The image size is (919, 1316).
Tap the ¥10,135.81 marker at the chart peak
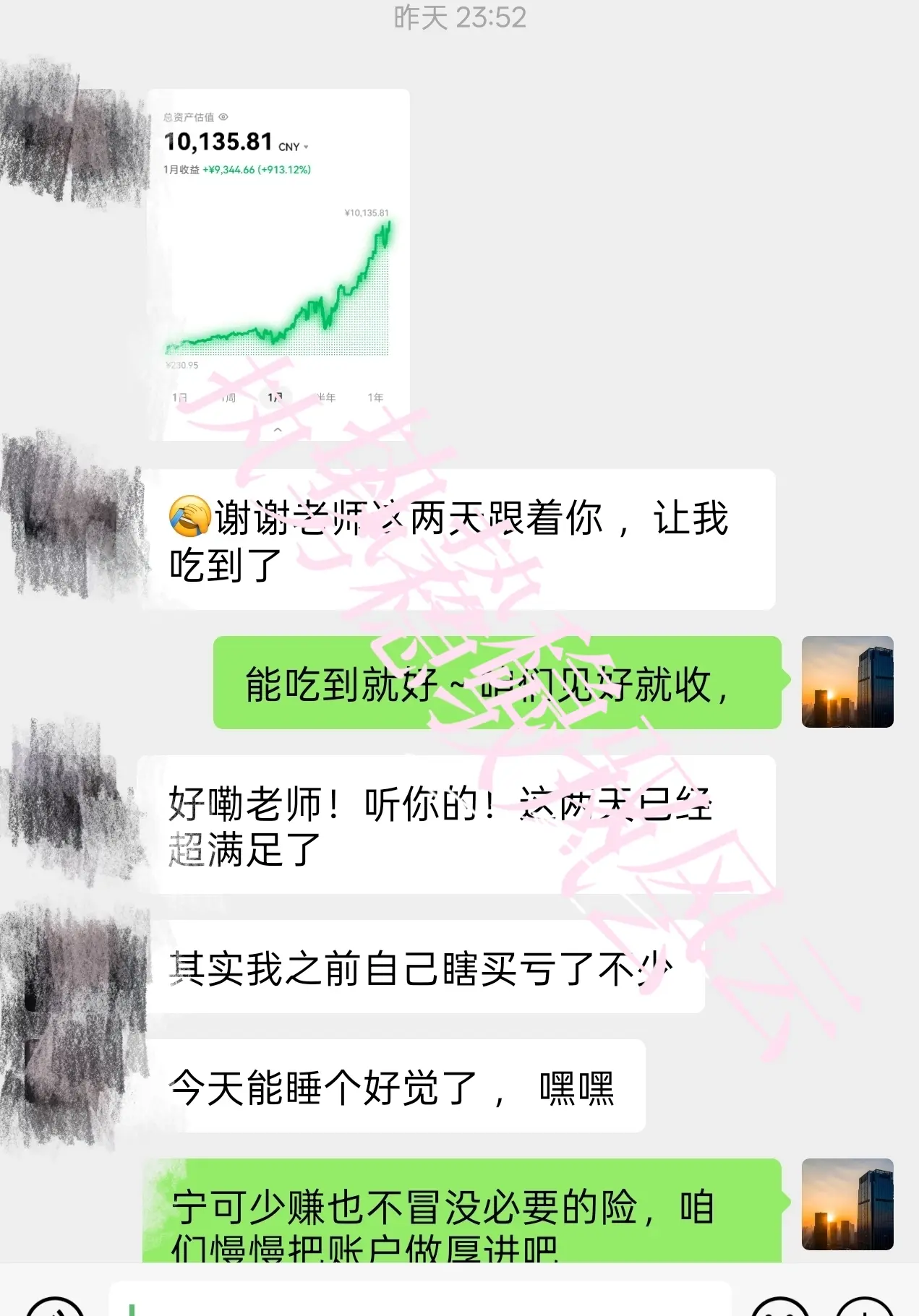tap(365, 213)
